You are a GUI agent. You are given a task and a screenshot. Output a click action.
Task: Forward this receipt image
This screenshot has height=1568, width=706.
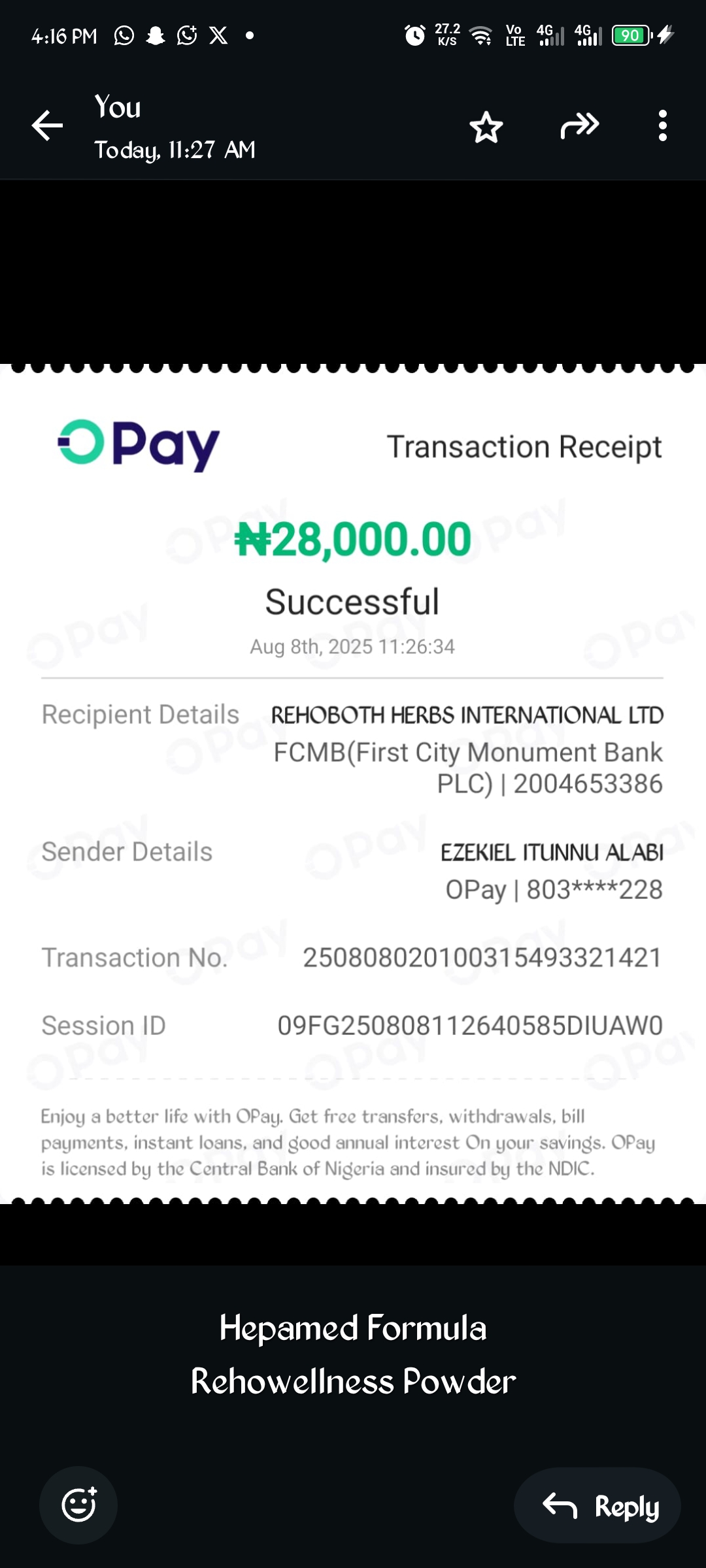pos(579,125)
